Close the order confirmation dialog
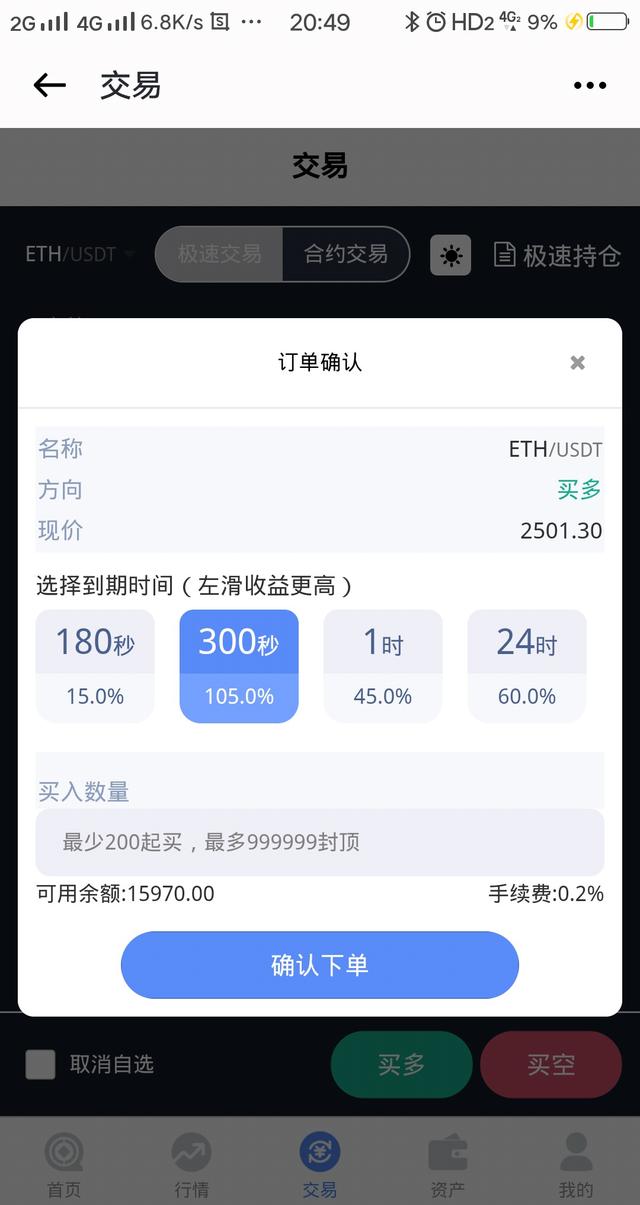640x1205 pixels. tap(577, 363)
